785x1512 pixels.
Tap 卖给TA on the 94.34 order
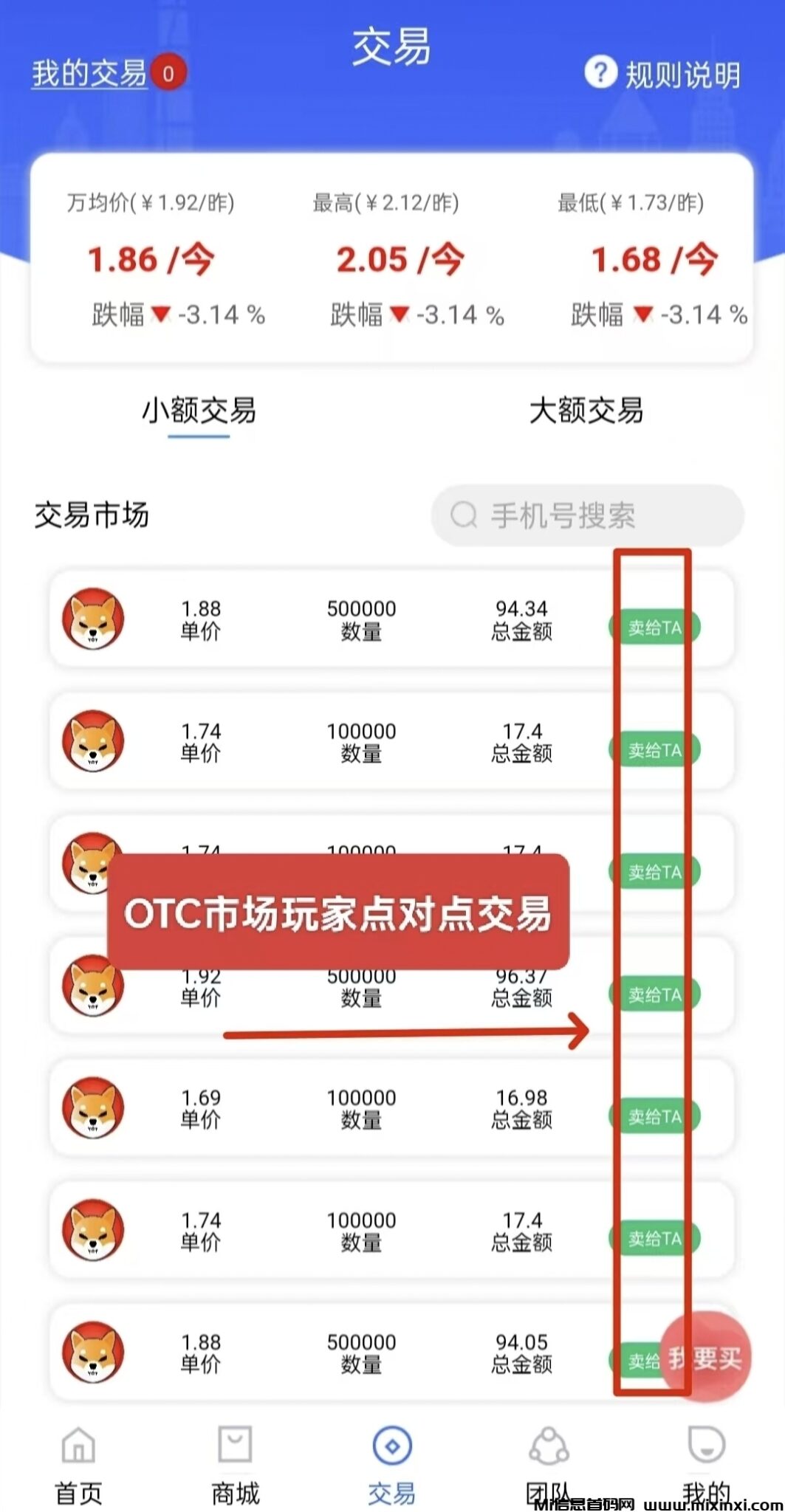click(x=654, y=628)
